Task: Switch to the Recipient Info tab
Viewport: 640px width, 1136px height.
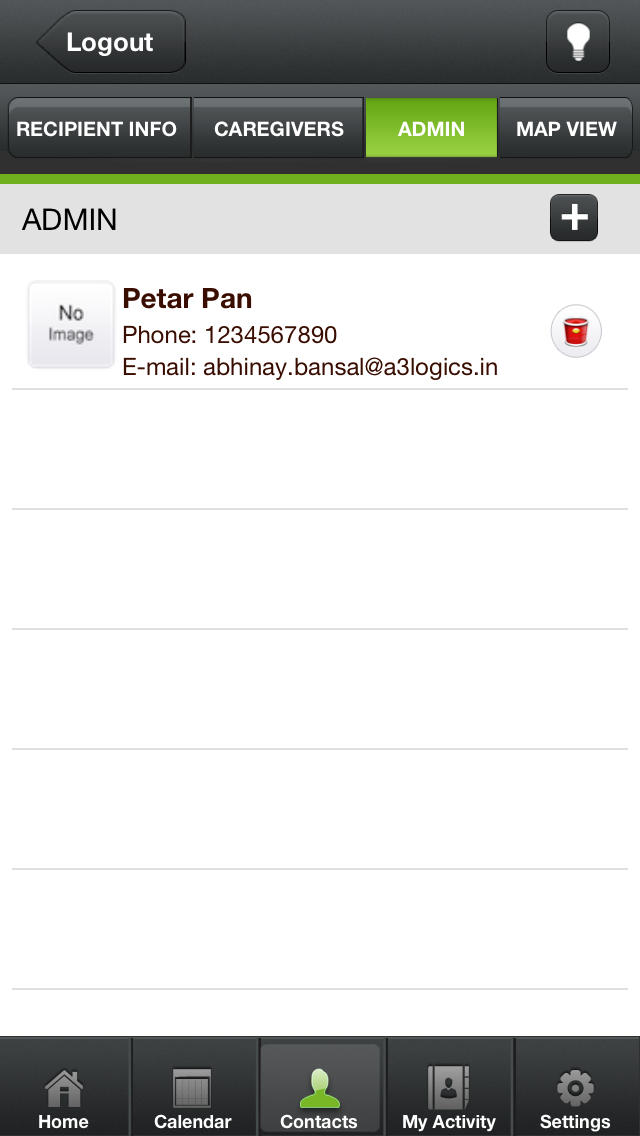Action: [99, 128]
